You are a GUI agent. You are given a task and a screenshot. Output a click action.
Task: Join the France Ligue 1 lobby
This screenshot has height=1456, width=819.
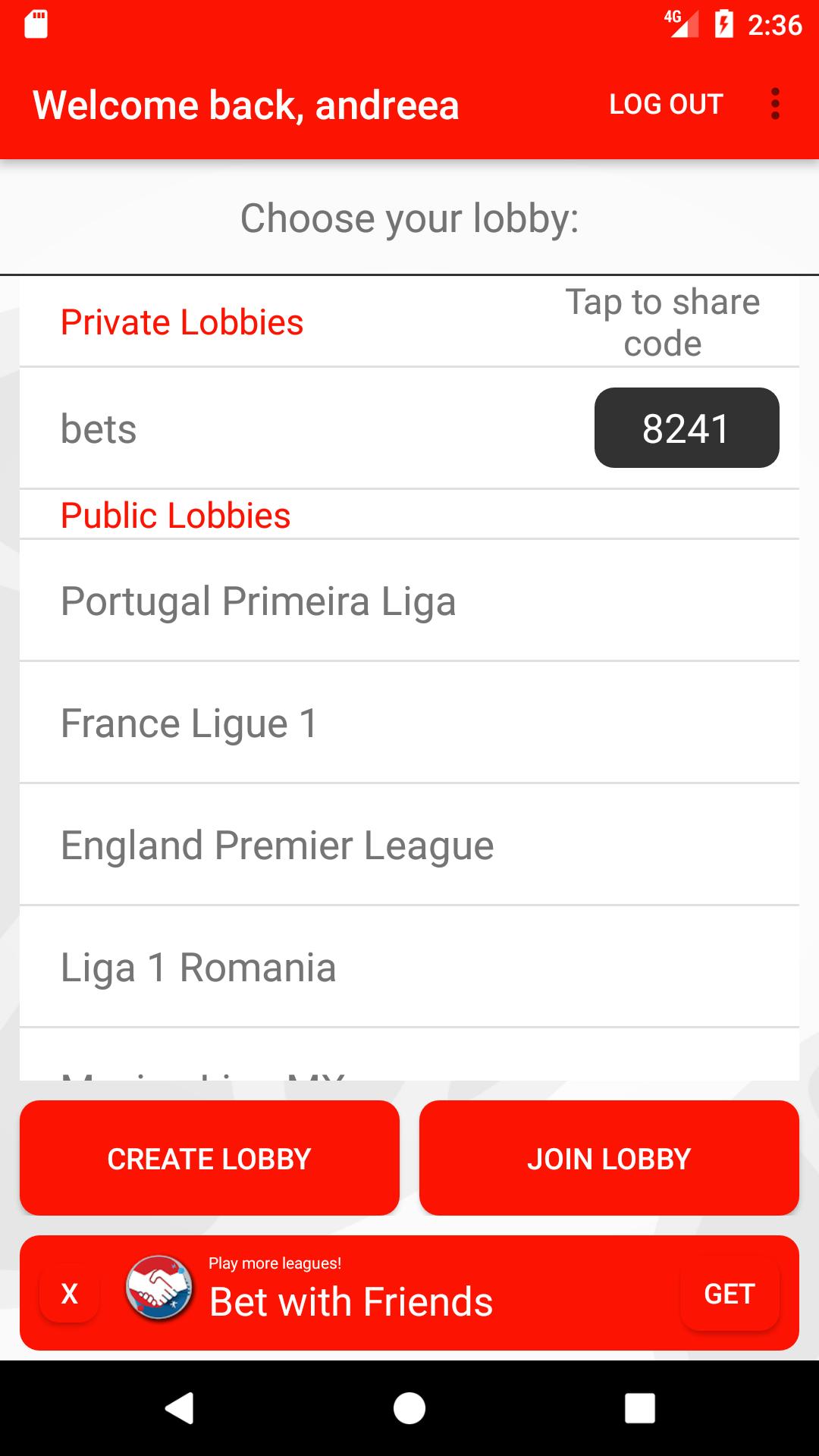pyautogui.click(x=409, y=723)
